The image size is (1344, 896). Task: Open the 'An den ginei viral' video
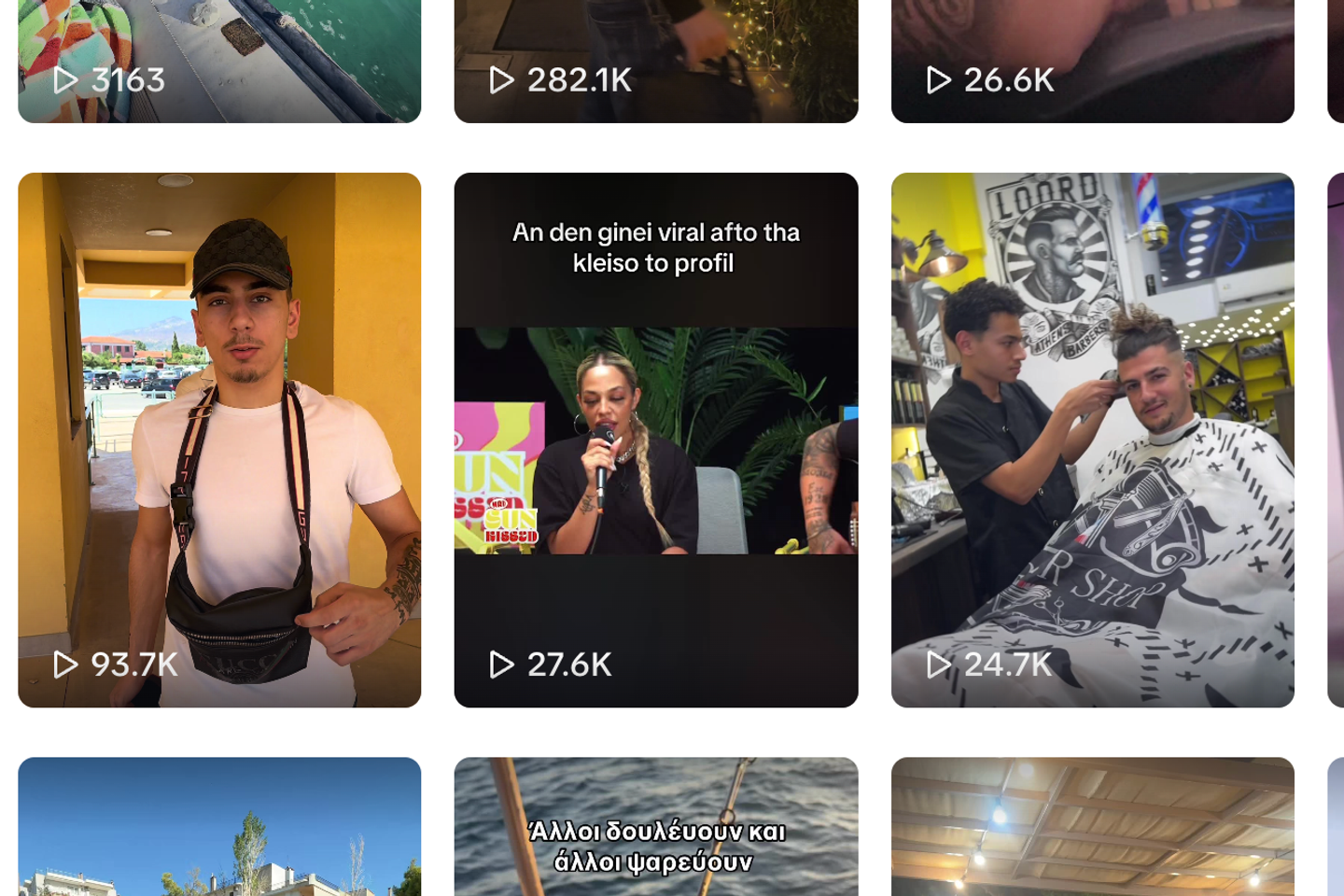pyautogui.click(x=655, y=439)
